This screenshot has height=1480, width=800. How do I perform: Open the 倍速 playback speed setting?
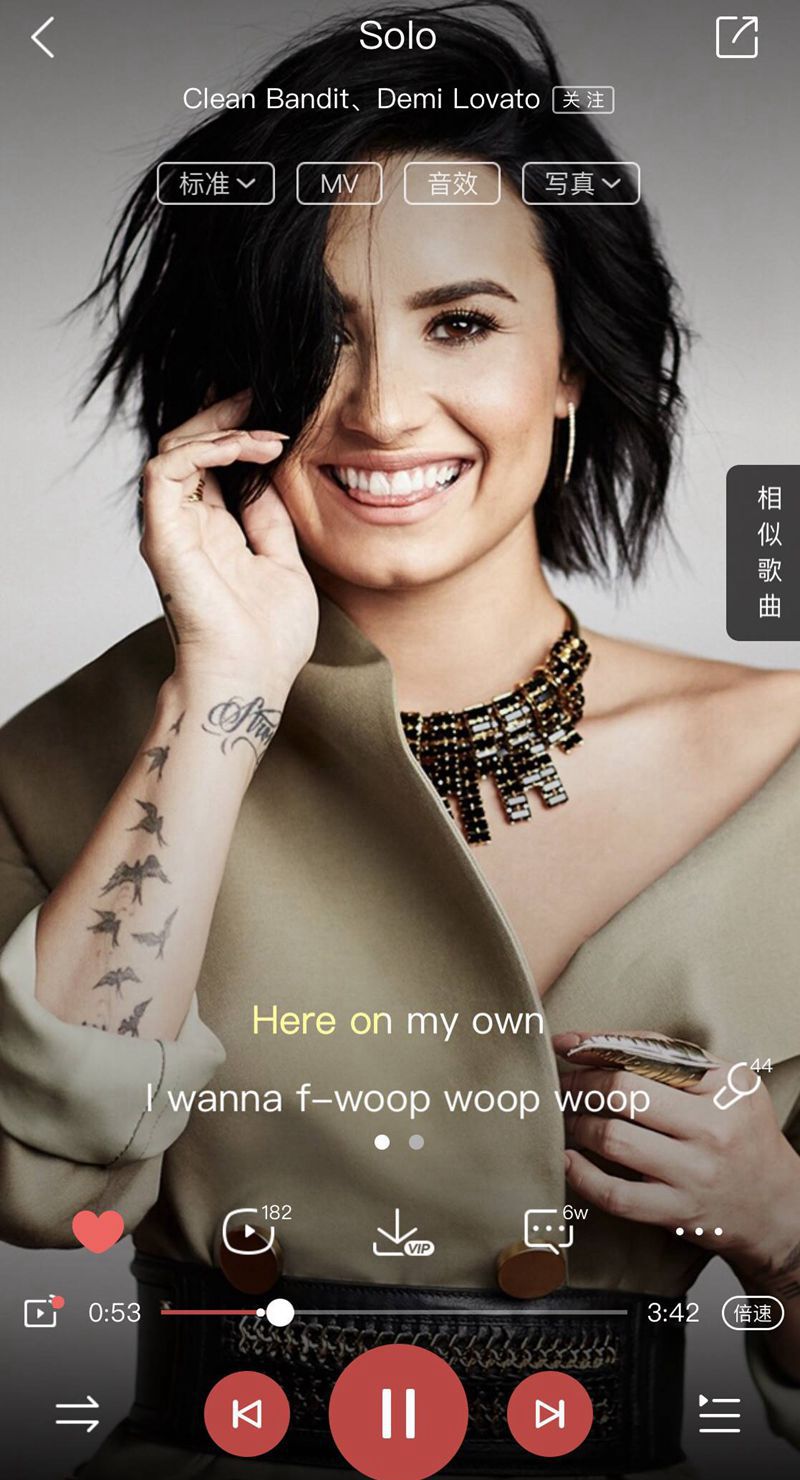point(752,1313)
